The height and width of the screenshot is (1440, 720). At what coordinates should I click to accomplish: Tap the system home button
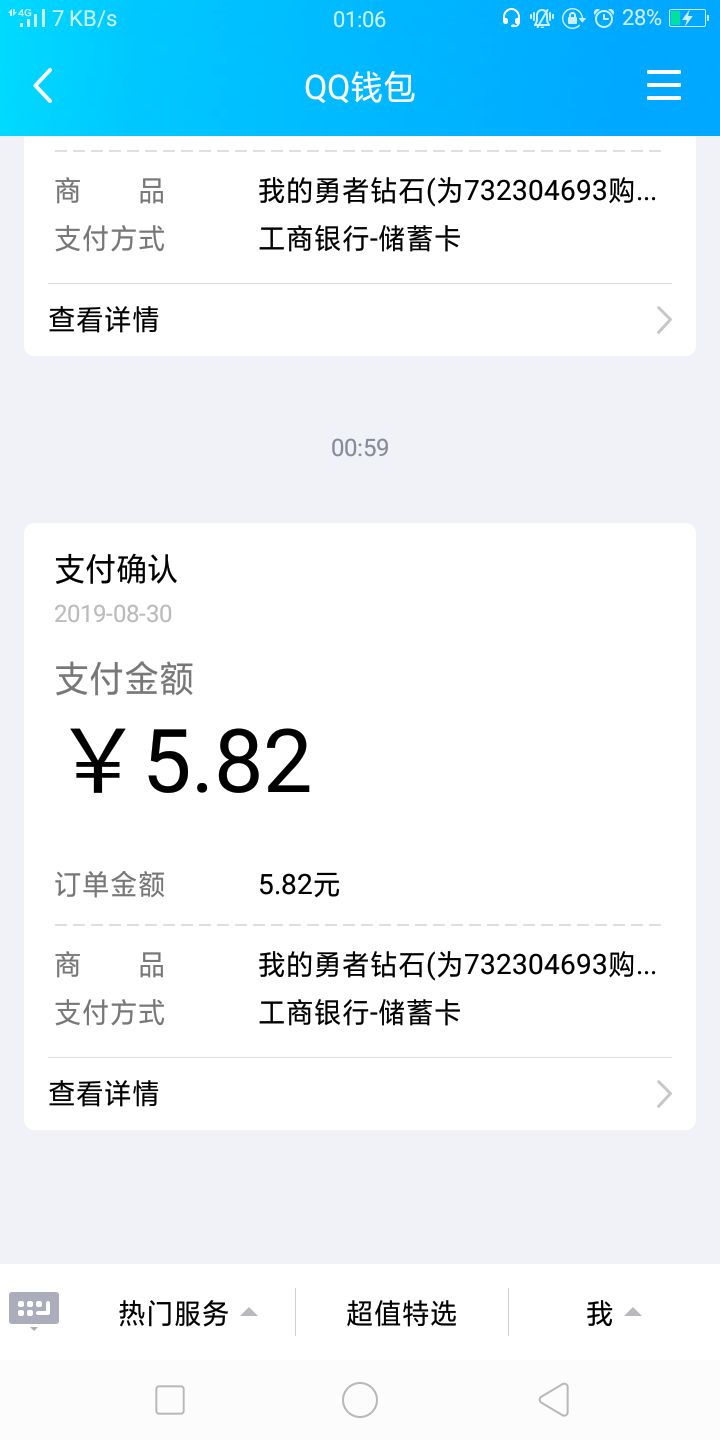360,1400
